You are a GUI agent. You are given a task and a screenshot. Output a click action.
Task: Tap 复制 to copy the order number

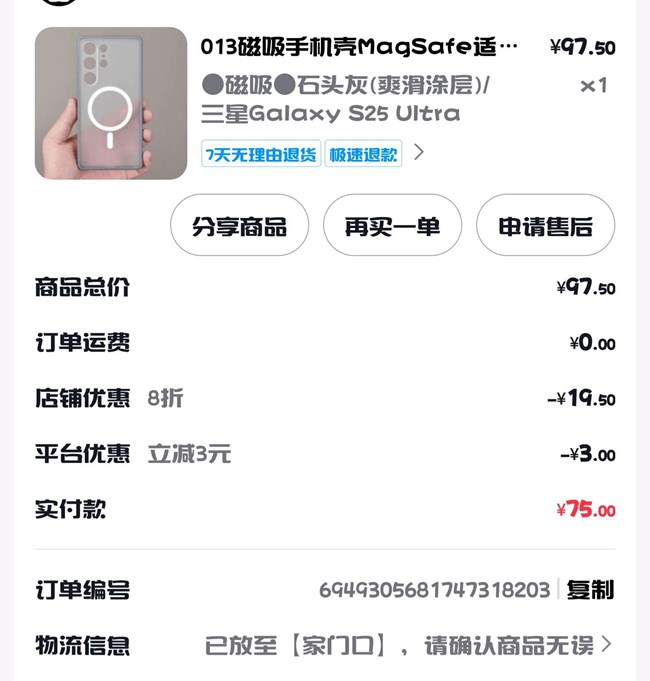coord(590,590)
